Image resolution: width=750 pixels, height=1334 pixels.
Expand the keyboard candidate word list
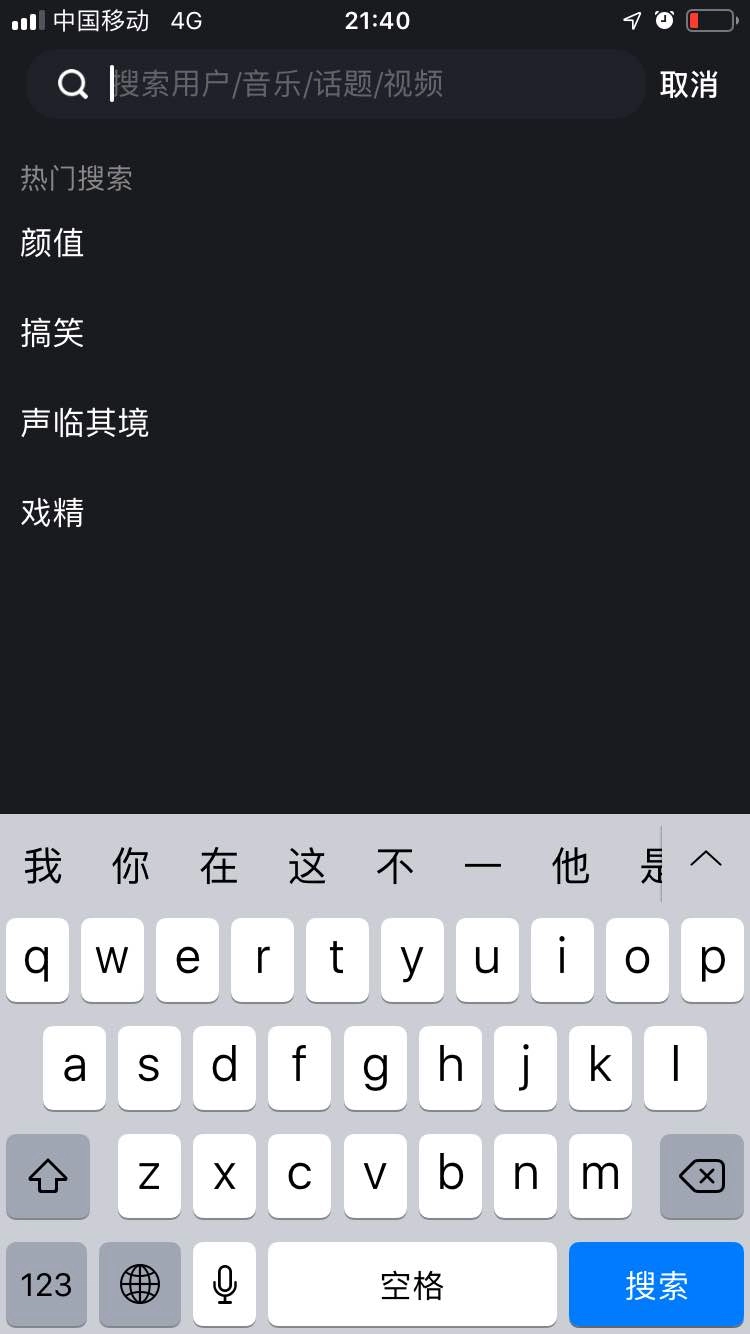[x=706, y=859]
